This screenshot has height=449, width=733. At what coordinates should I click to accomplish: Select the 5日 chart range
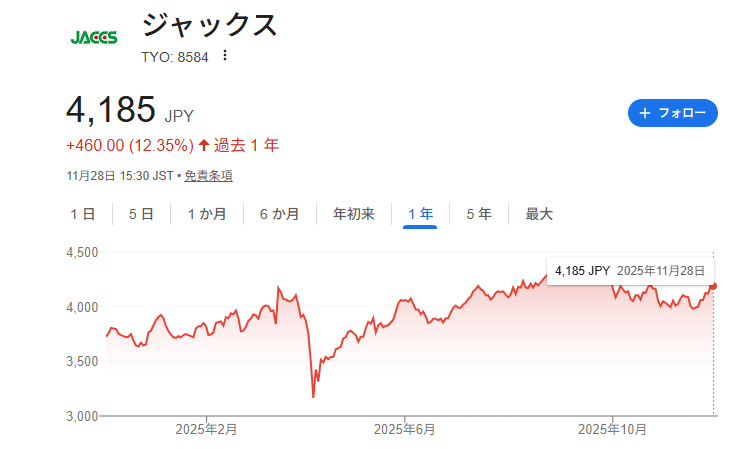pyautogui.click(x=141, y=214)
